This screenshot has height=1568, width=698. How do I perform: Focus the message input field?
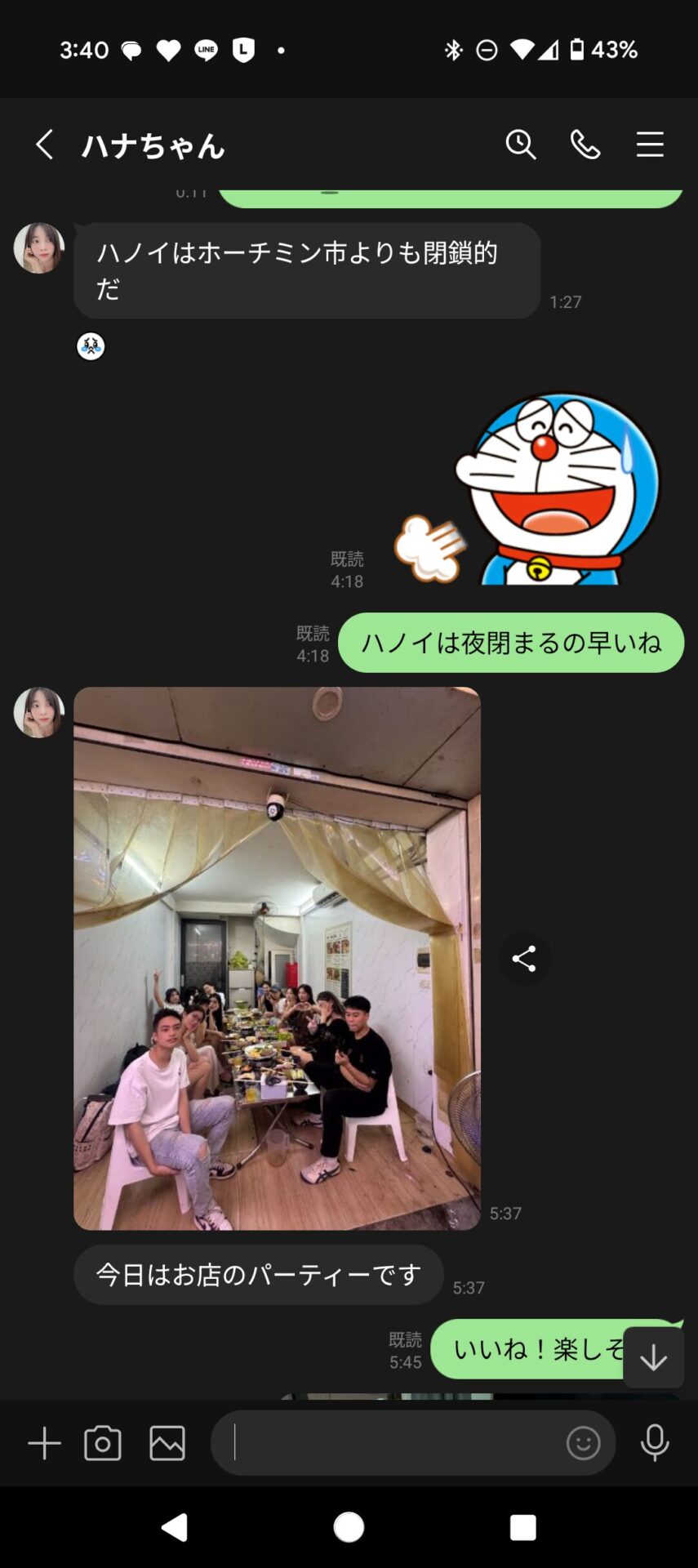point(392,1443)
